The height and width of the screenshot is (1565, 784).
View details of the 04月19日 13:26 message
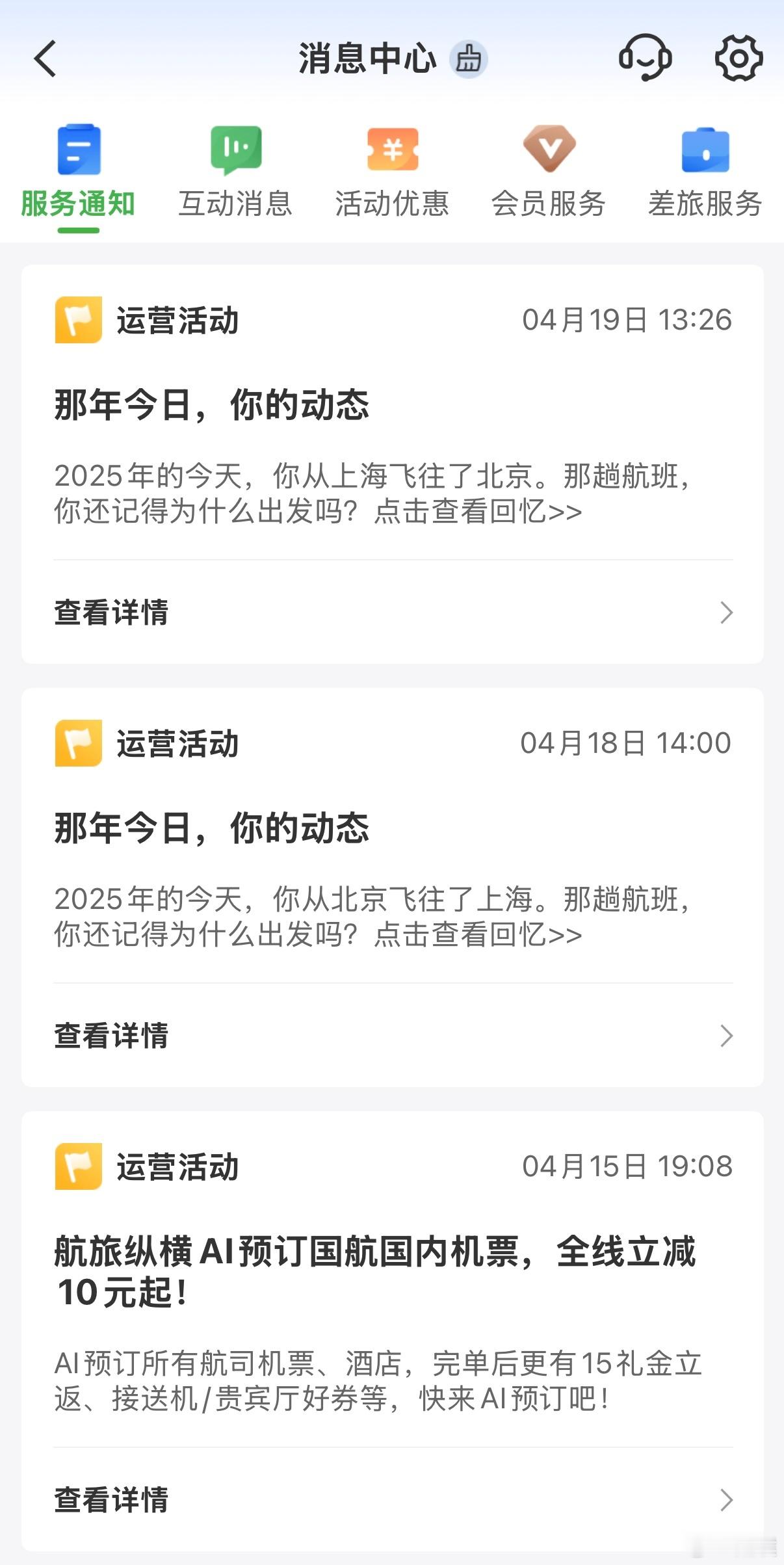pos(393,612)
